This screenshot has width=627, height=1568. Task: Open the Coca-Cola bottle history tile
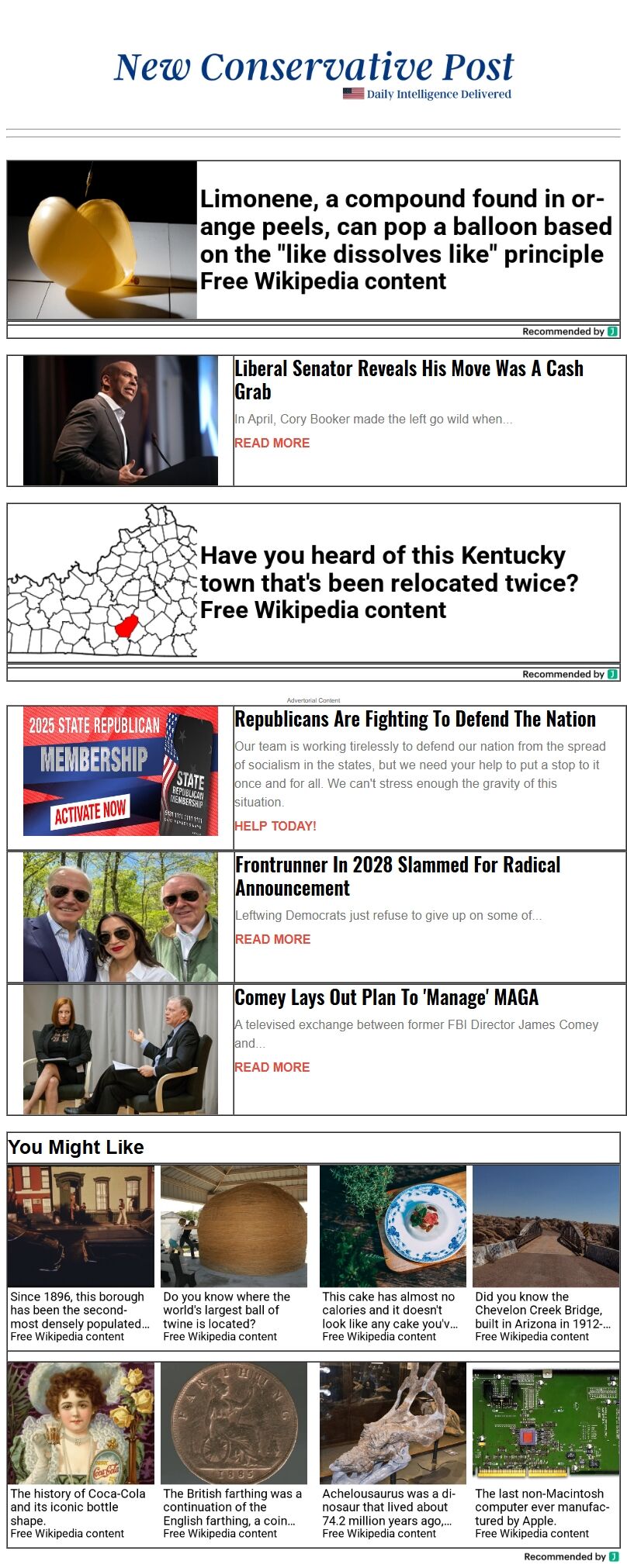pyautogui.click(x=81, y=1450)
